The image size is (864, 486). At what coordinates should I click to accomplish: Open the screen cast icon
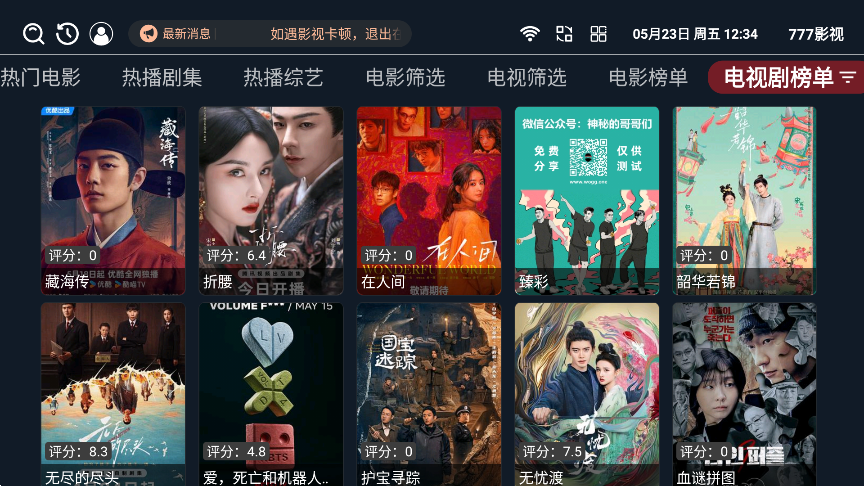coord(564,34)
